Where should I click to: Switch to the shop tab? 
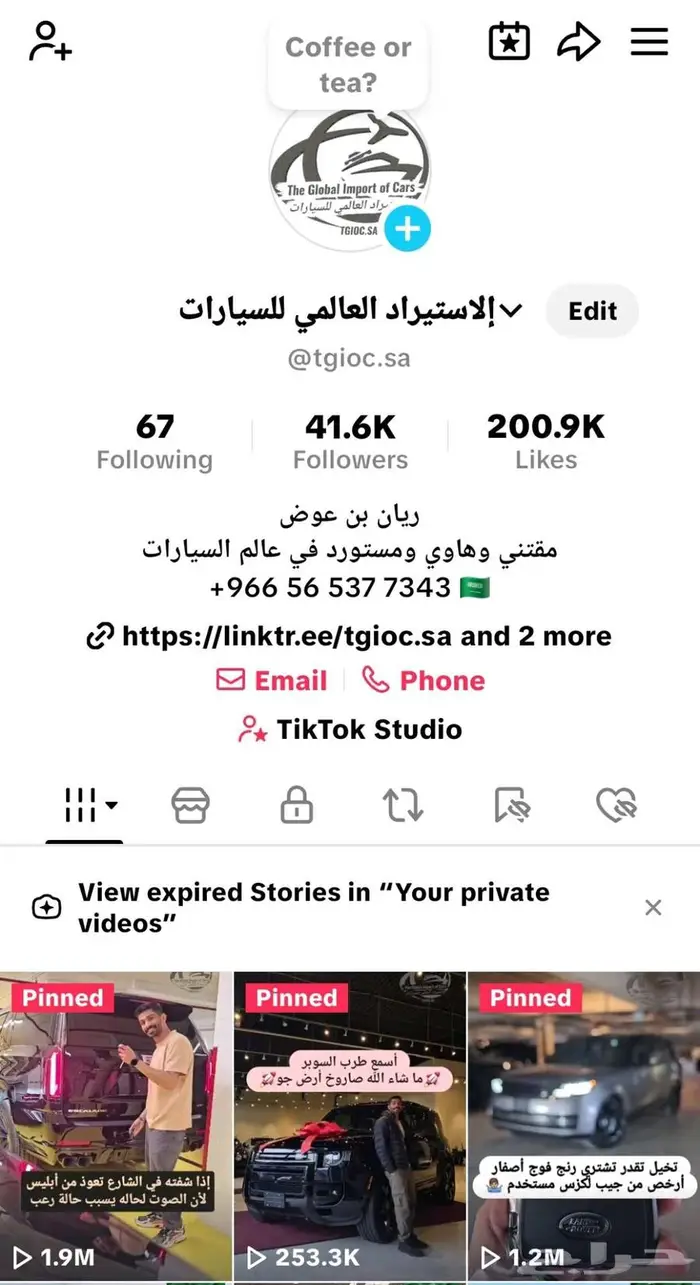tap(190, 805)
